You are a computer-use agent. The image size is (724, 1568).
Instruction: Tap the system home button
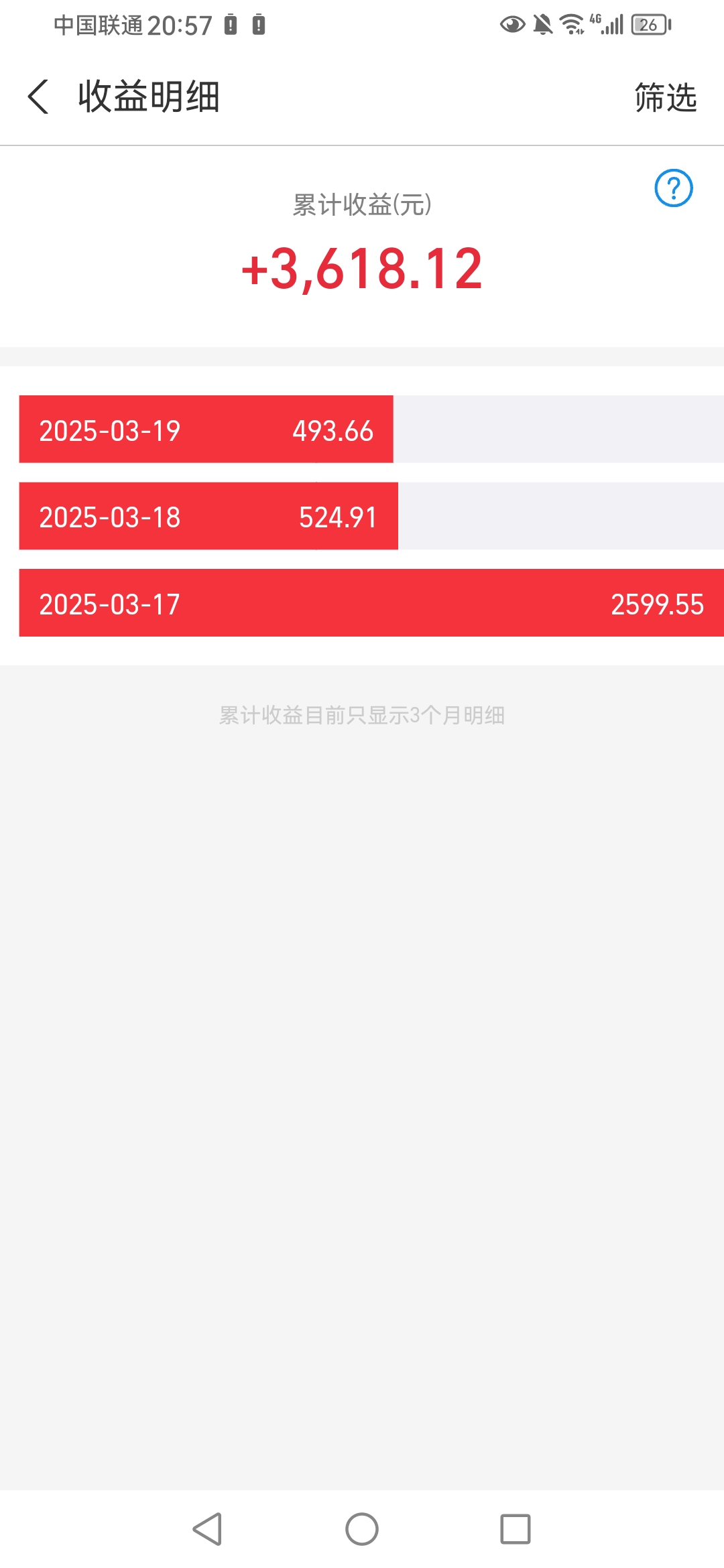pos(362,1529)
